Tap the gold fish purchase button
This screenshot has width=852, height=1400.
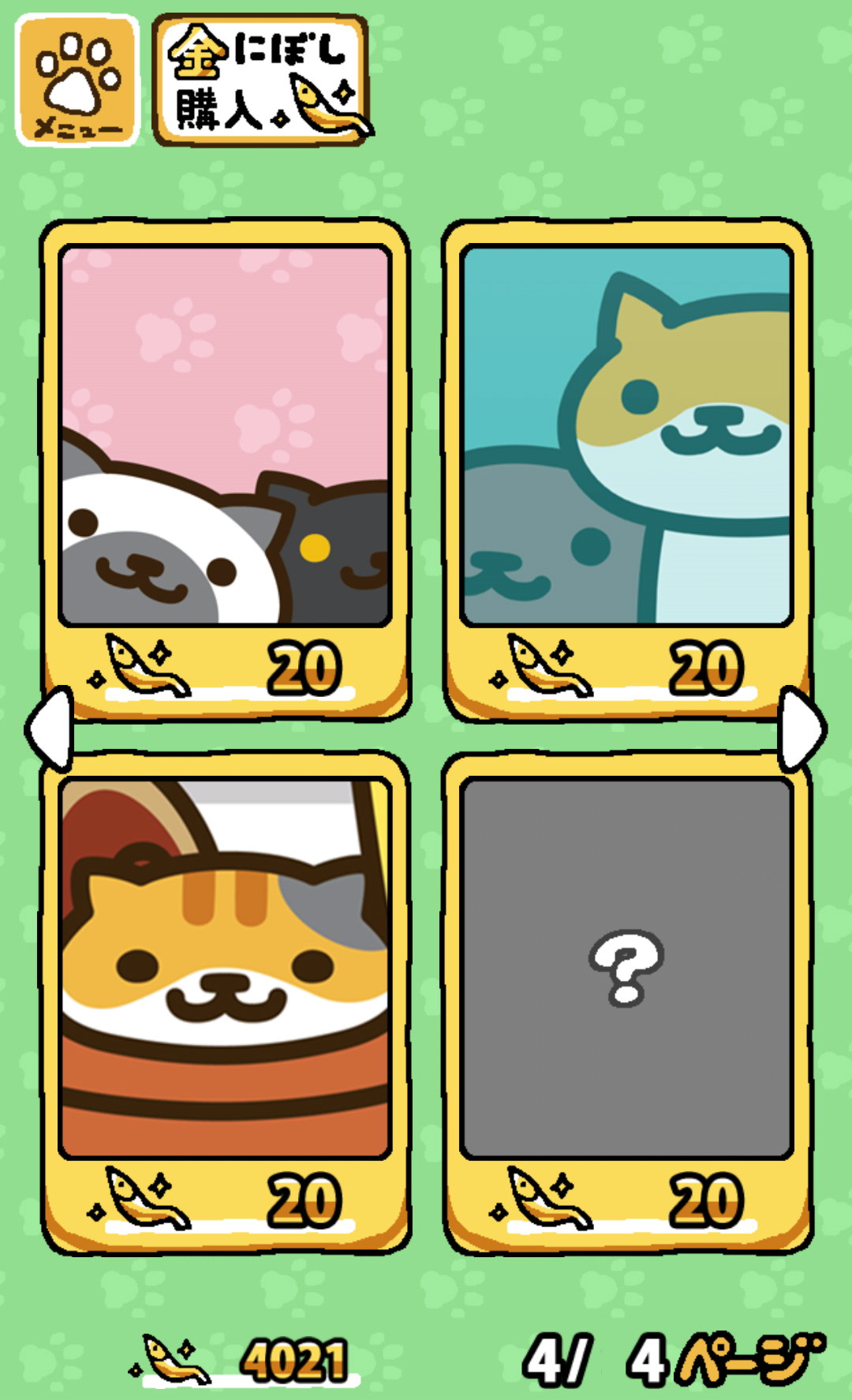click(x=261, y=80)
